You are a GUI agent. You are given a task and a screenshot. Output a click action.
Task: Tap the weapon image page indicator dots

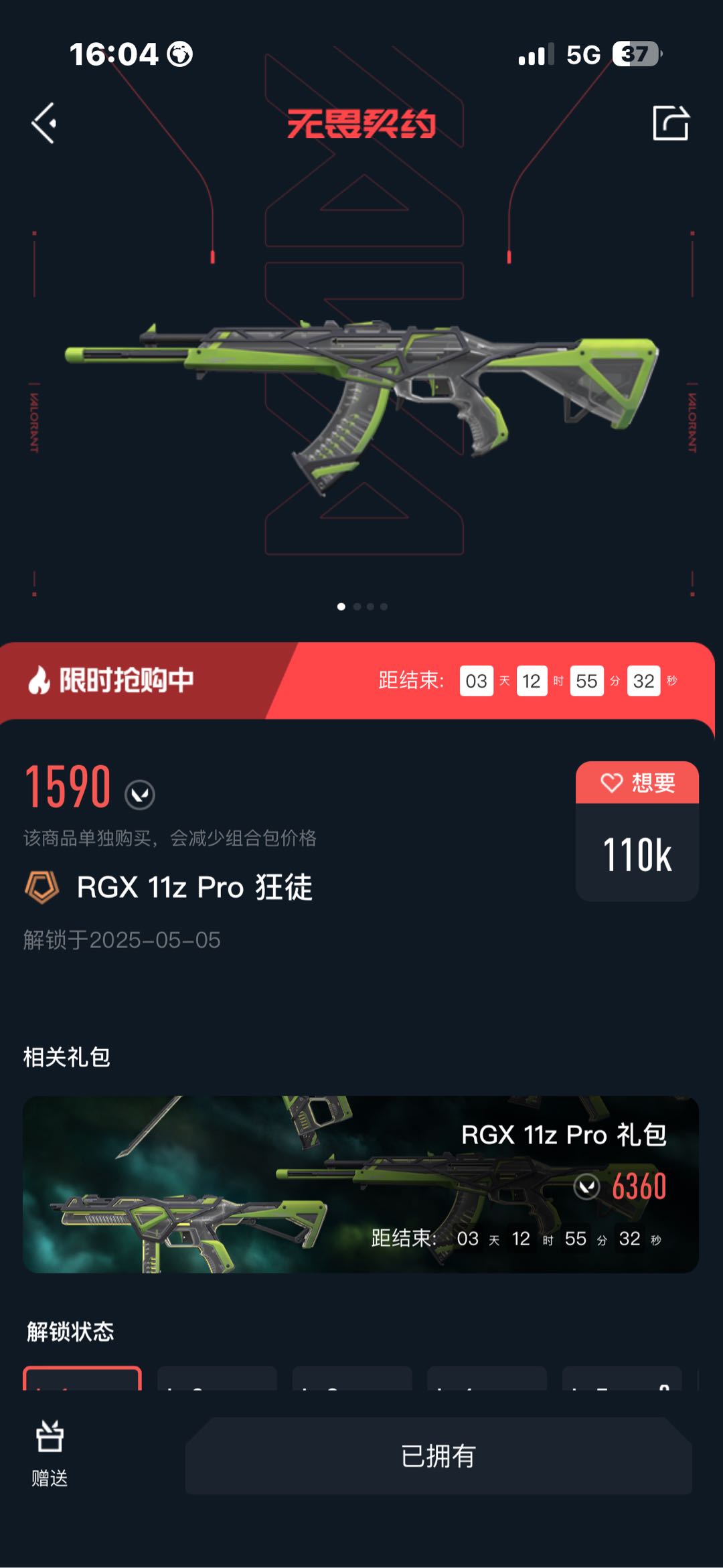pyautogui.click(x=361, y=607)
